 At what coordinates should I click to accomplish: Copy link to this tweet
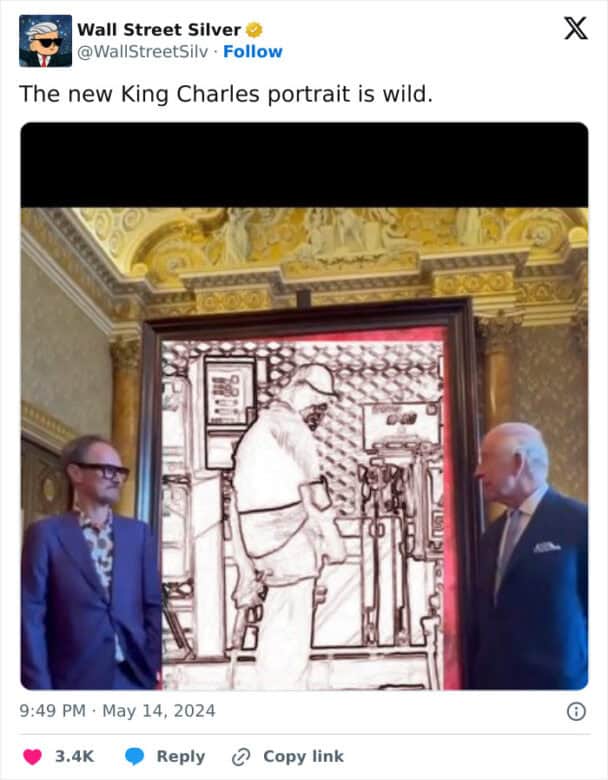[288, 757]
